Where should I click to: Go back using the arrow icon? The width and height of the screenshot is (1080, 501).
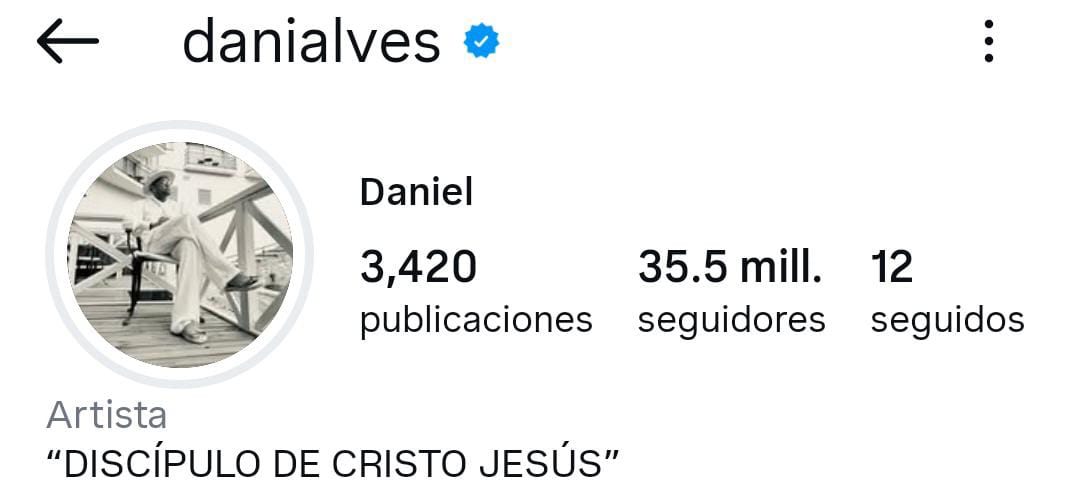68,42
